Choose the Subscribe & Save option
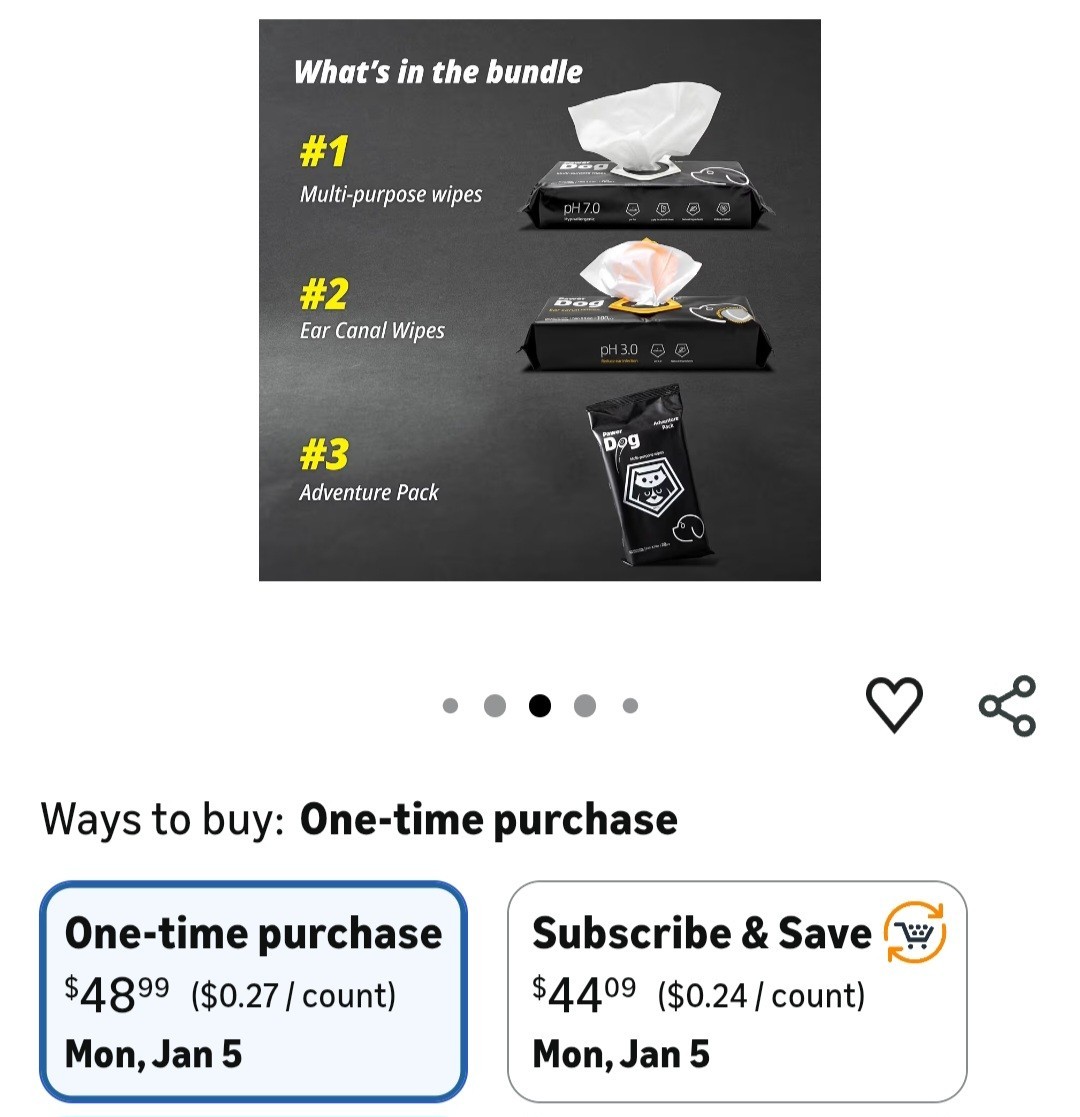Image resolution: width=1080 pixels, height=1117 pixels. [x=737, y=990]
